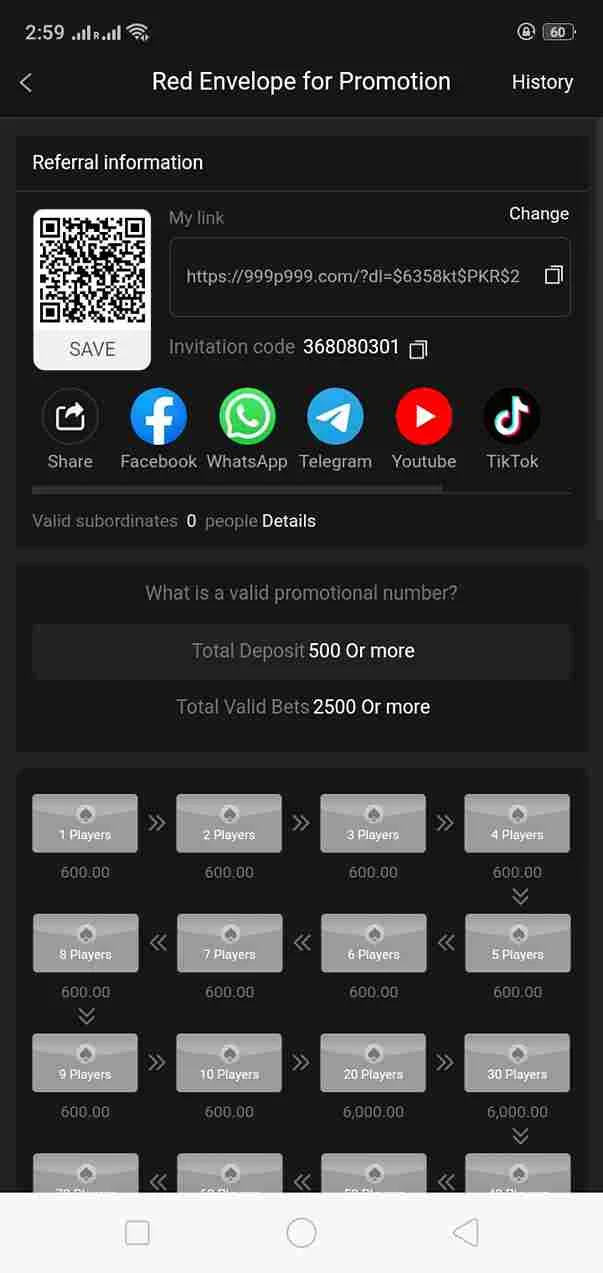Share referral via TikTok

click(512, 417)
